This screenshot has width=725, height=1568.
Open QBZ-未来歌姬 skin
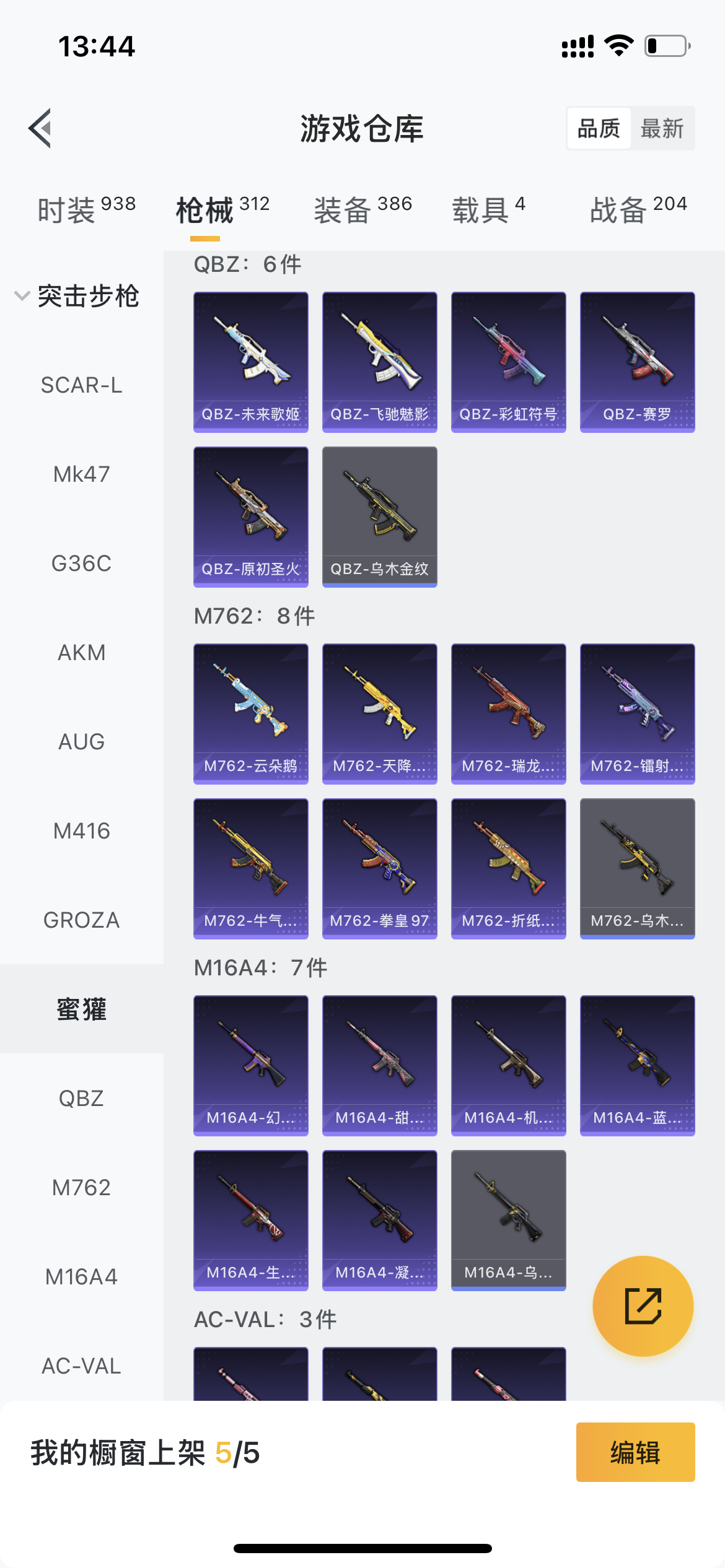pyautogui.click(x=251, y=362)
